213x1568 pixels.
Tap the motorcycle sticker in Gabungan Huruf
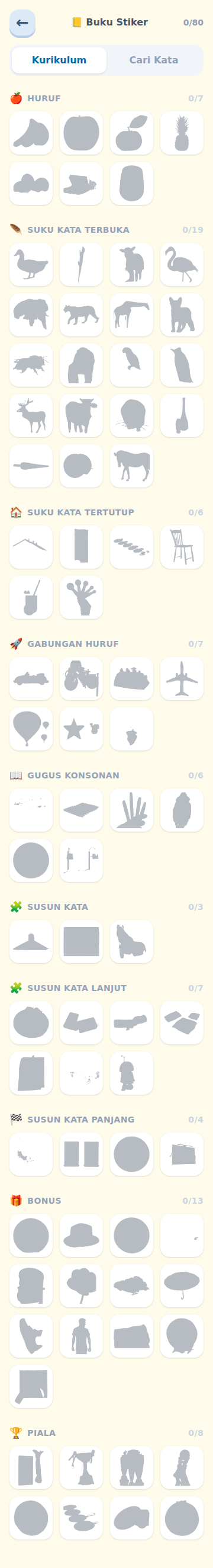pyautogui.click(x=82, y=679)
